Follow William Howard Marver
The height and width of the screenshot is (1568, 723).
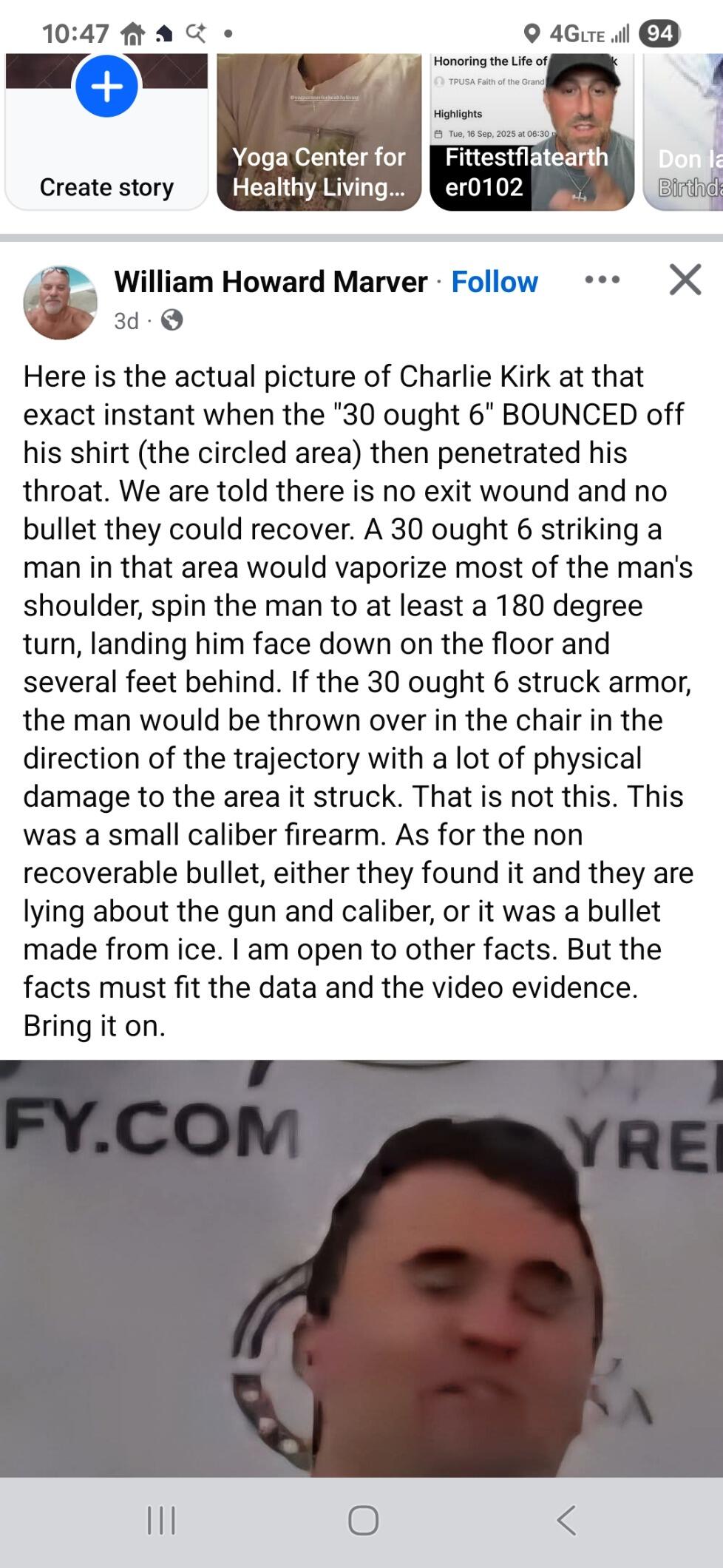pos(495,282)
